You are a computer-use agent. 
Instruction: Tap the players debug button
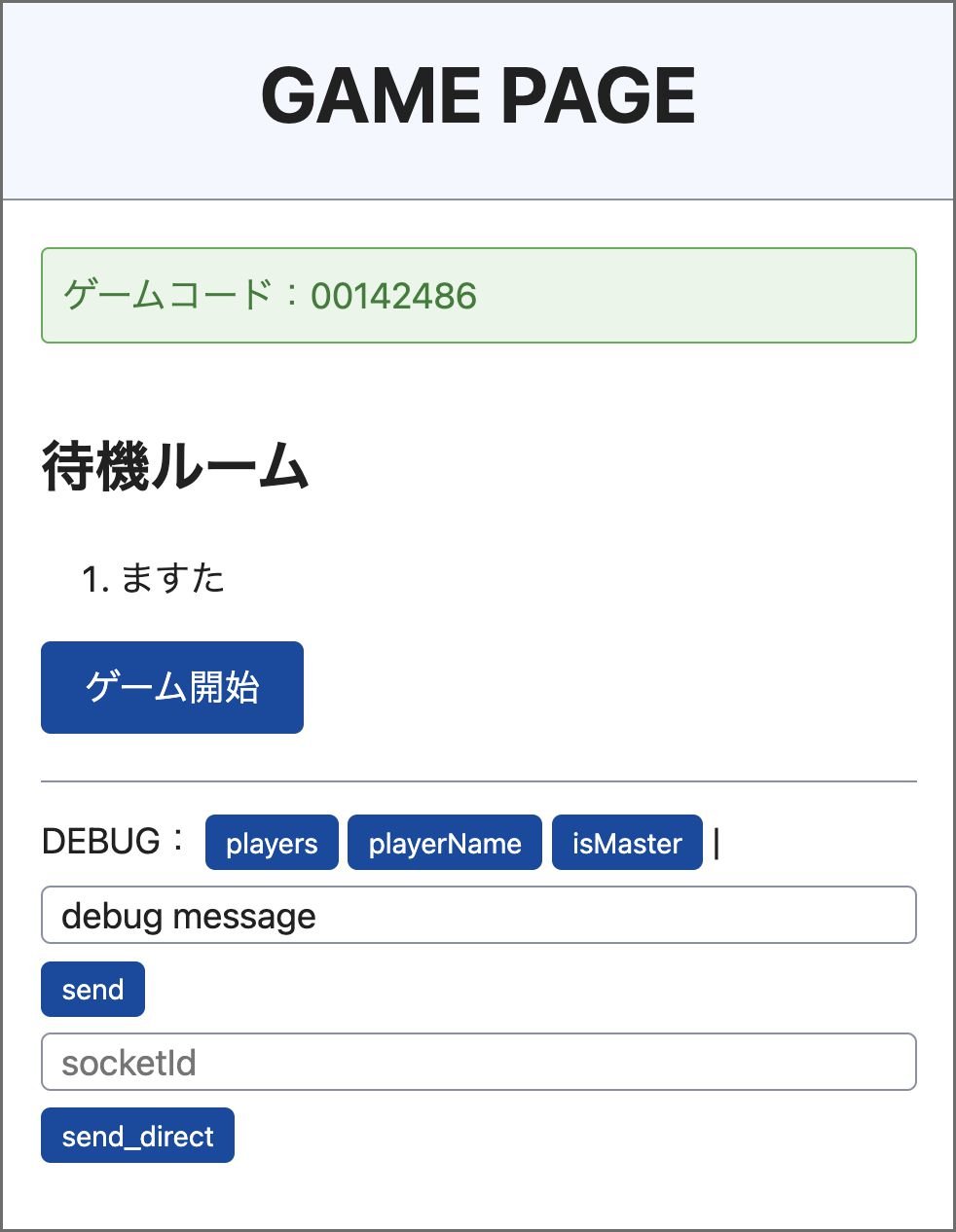272,843
